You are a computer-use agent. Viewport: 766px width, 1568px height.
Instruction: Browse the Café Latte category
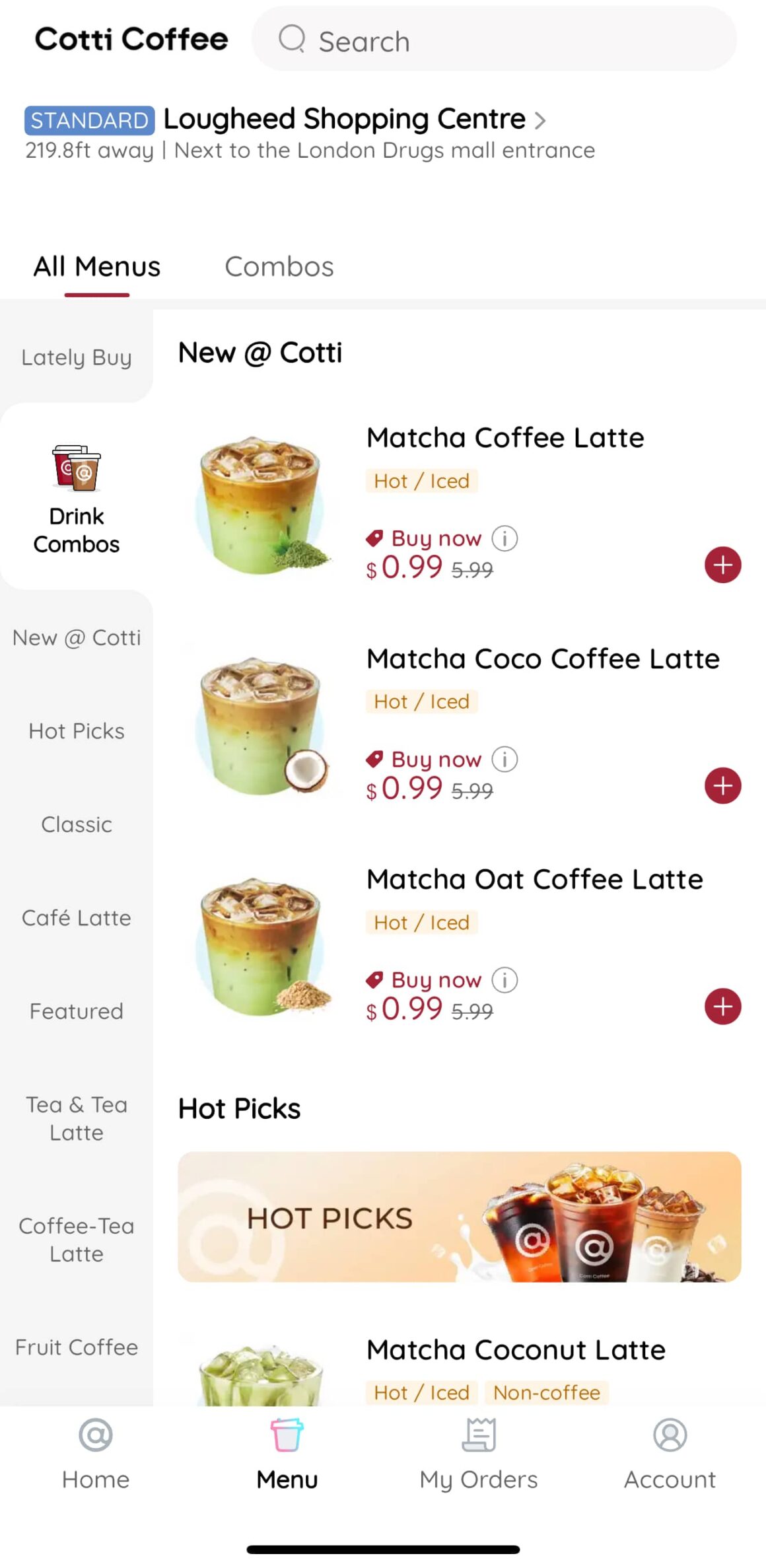point(77,918)
